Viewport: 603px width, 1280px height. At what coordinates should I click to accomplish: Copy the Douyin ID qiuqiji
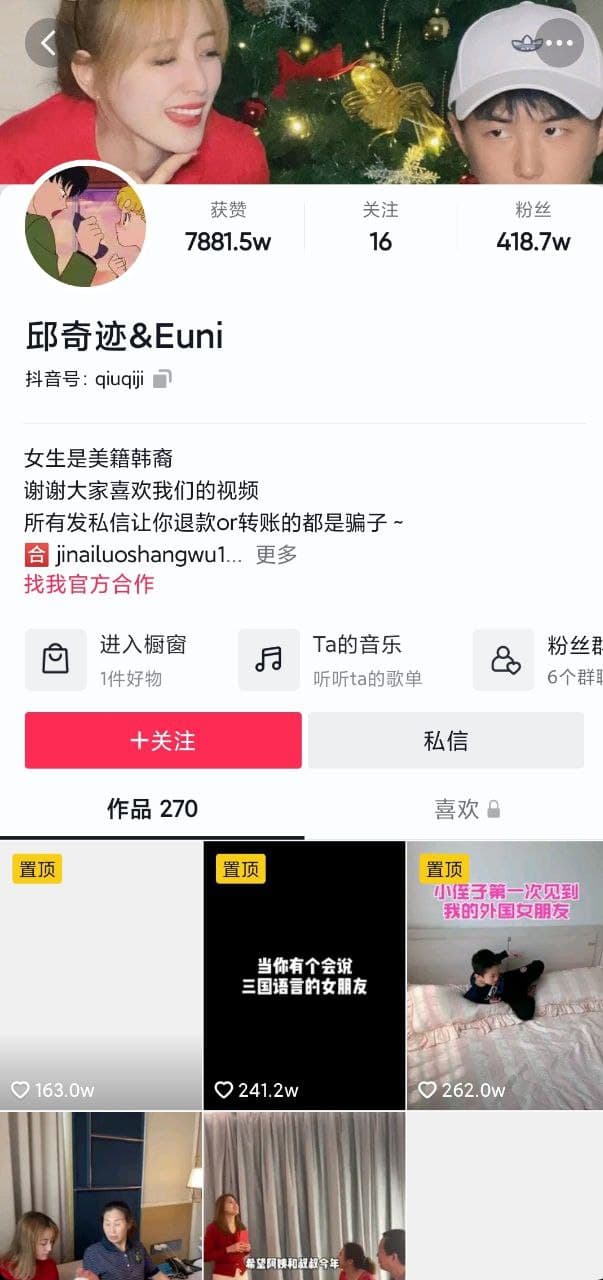162,379
